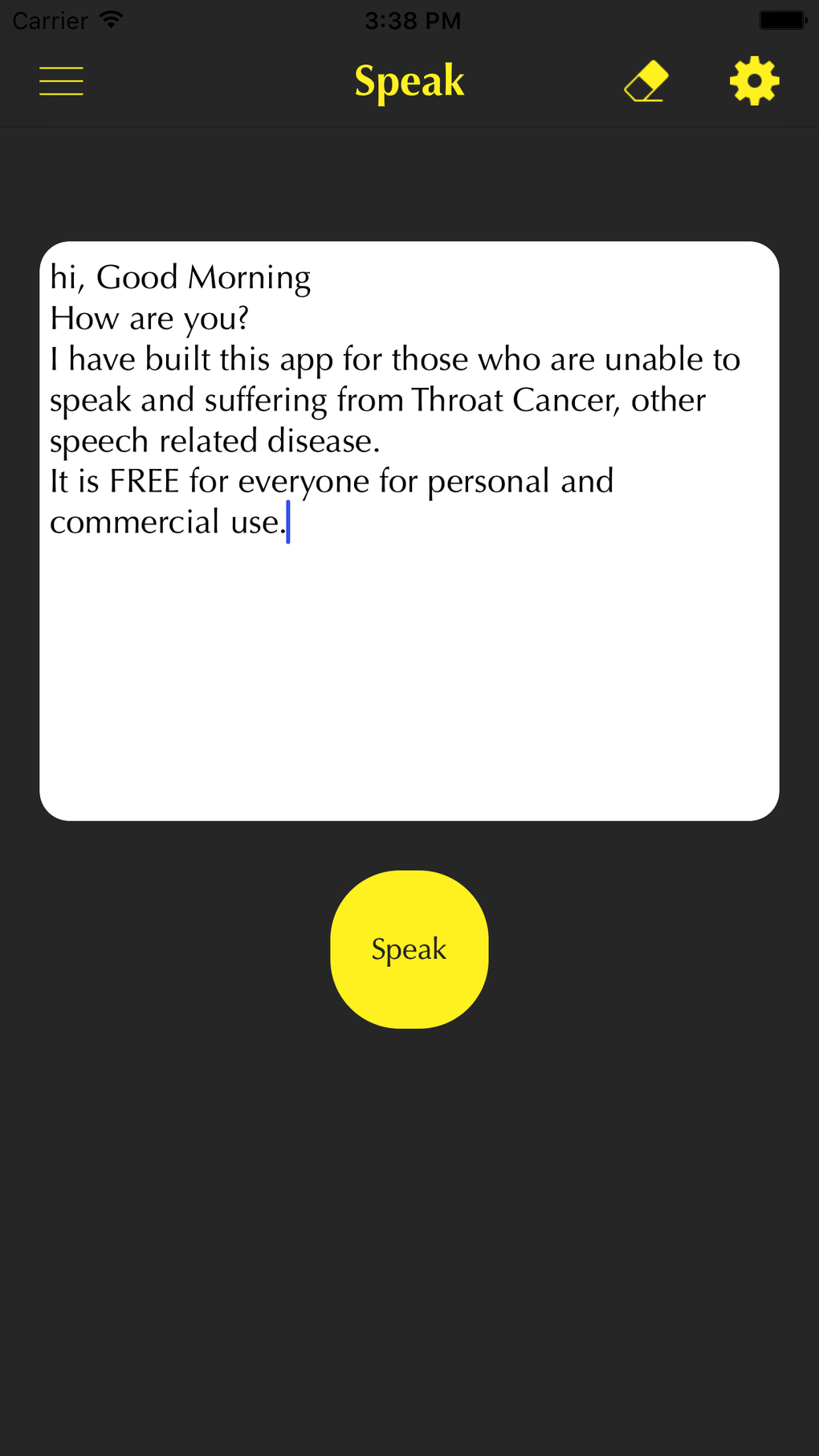Tap the yellow Speak button

click(409, 948)
